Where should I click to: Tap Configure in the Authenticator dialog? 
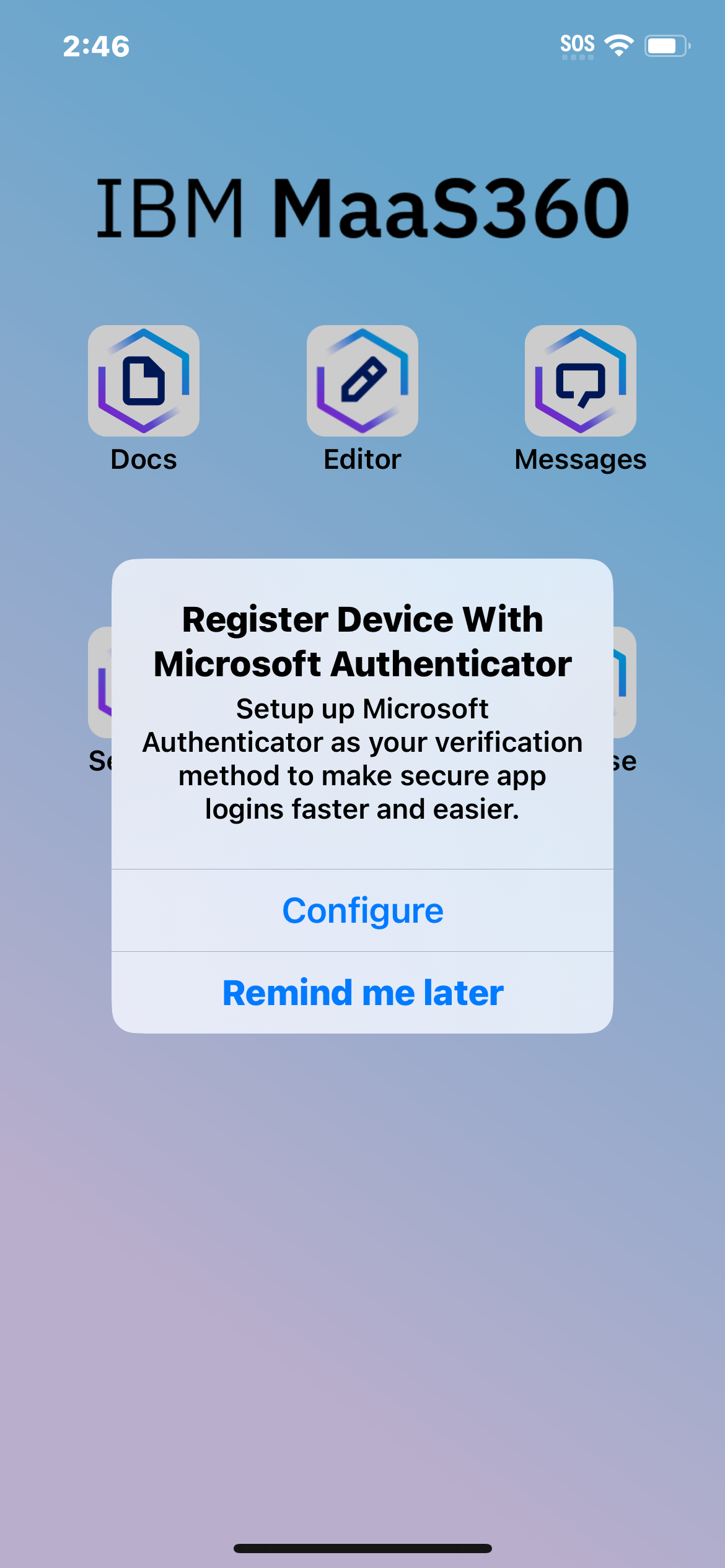click(362, 910)
